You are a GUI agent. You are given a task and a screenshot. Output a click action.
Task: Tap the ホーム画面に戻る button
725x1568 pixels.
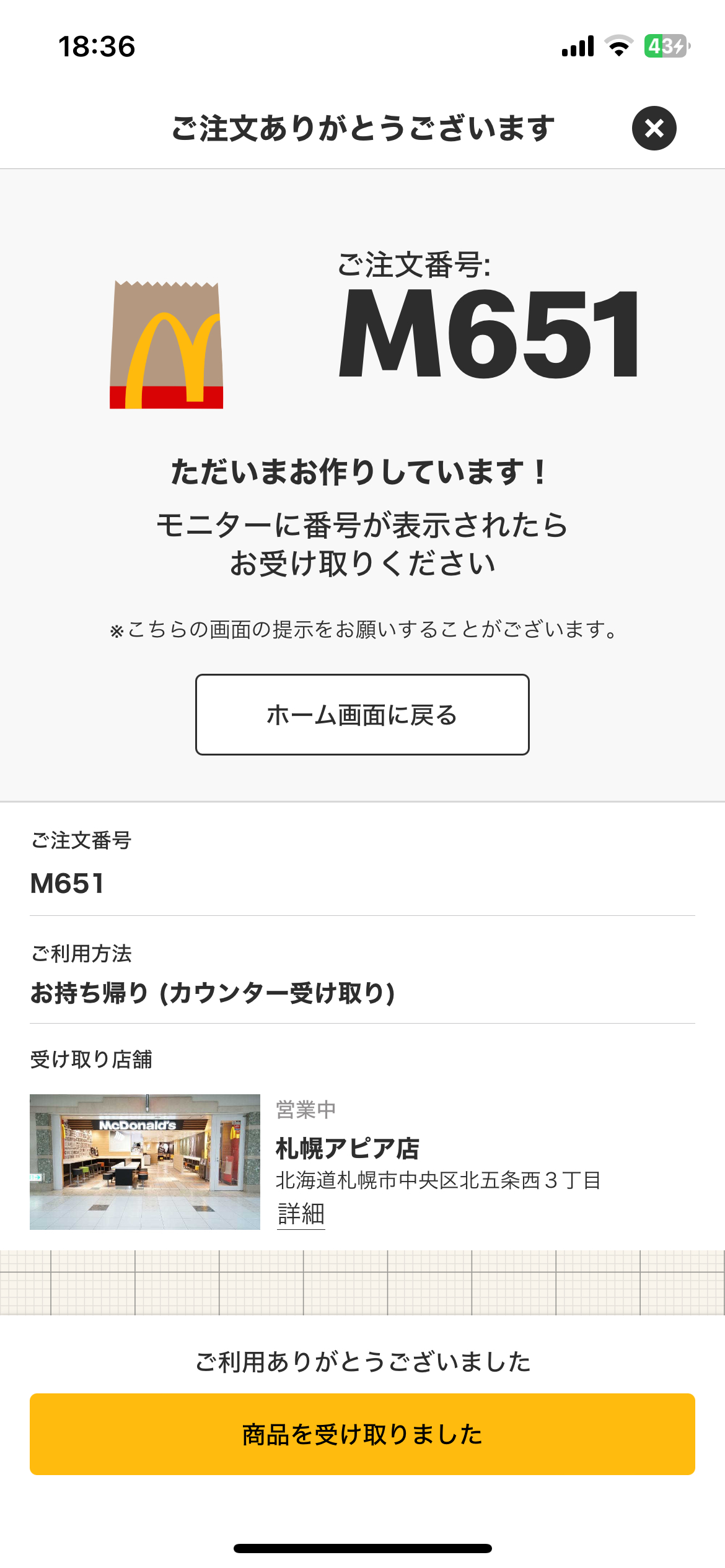click(x=362, y=715)
